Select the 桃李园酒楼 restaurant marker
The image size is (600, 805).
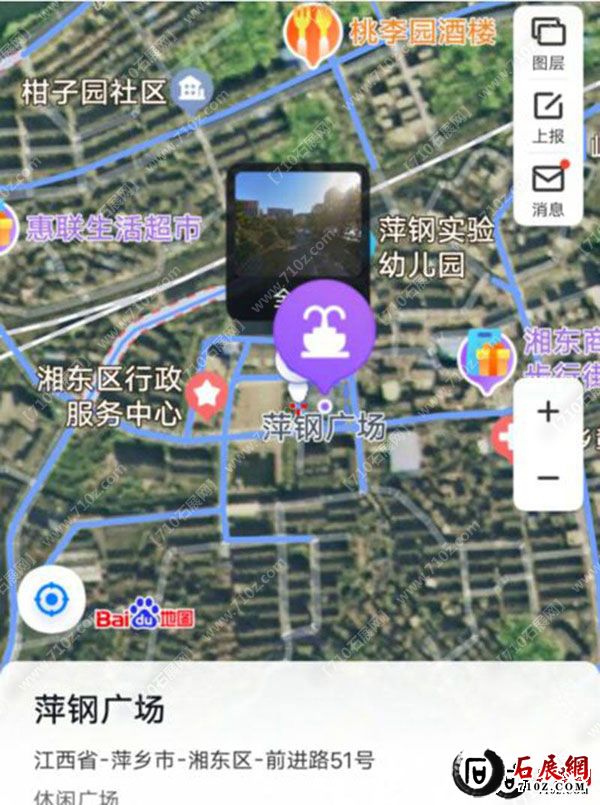[312, 33]
